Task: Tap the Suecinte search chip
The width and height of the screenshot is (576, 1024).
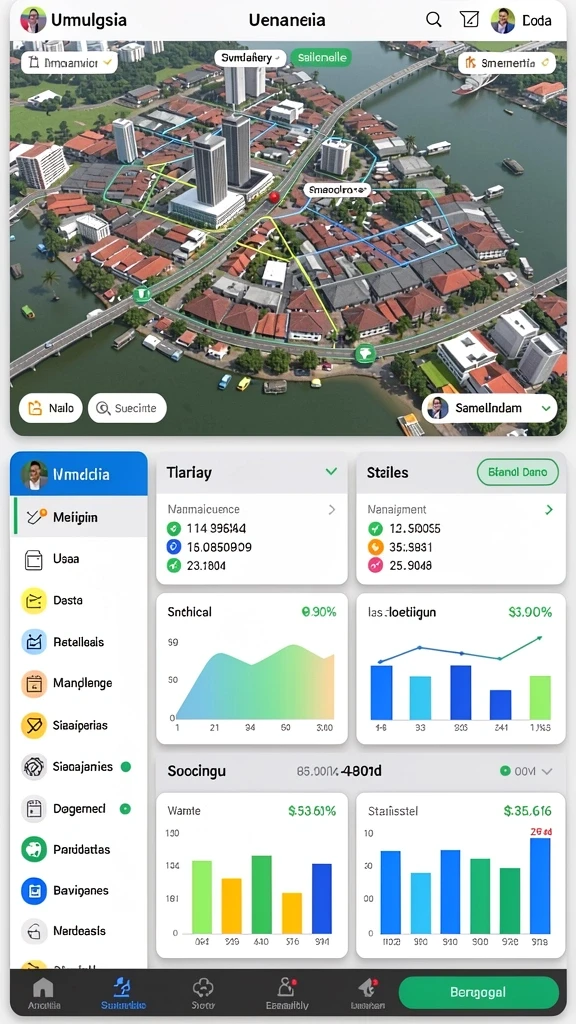Action: (127, 408)
